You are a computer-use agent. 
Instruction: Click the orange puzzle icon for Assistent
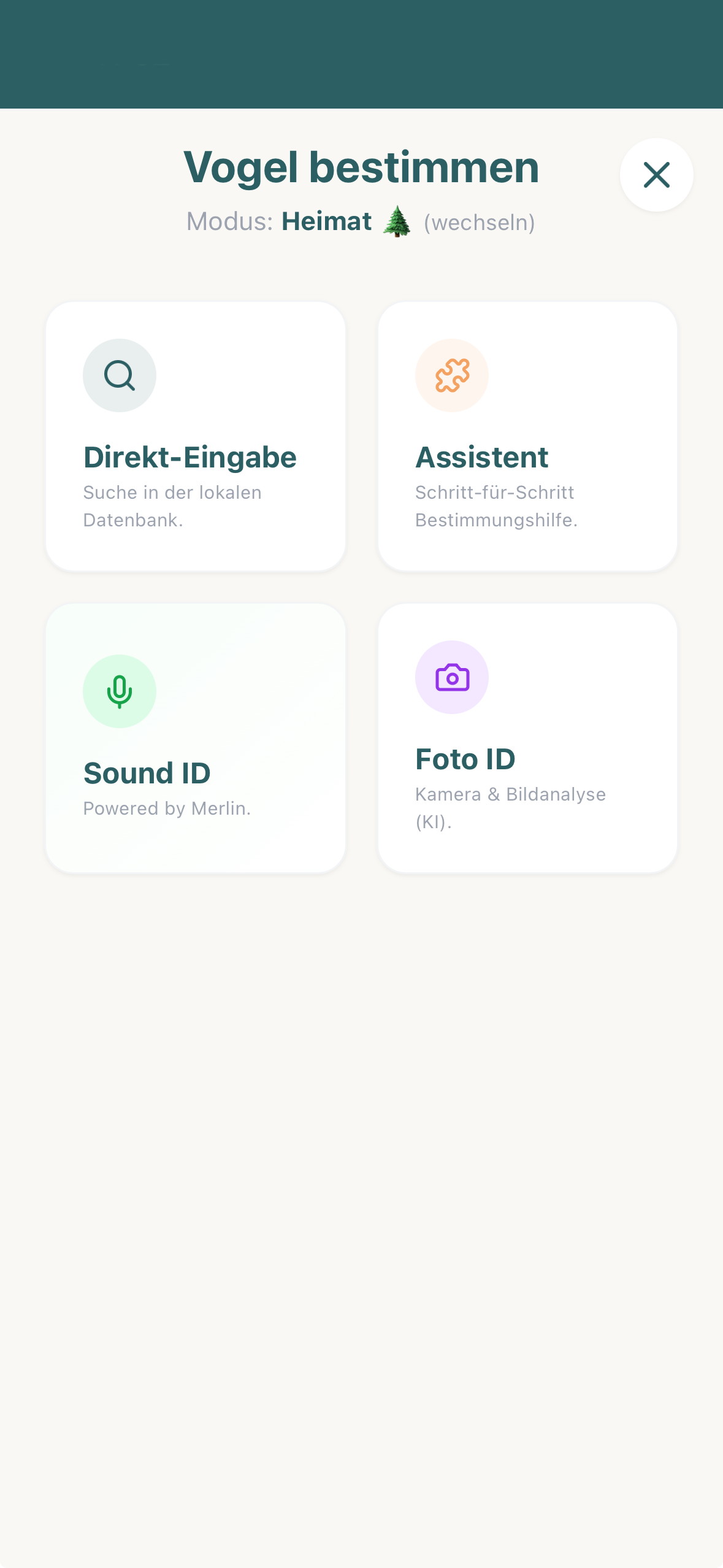(x=452, y=375)
